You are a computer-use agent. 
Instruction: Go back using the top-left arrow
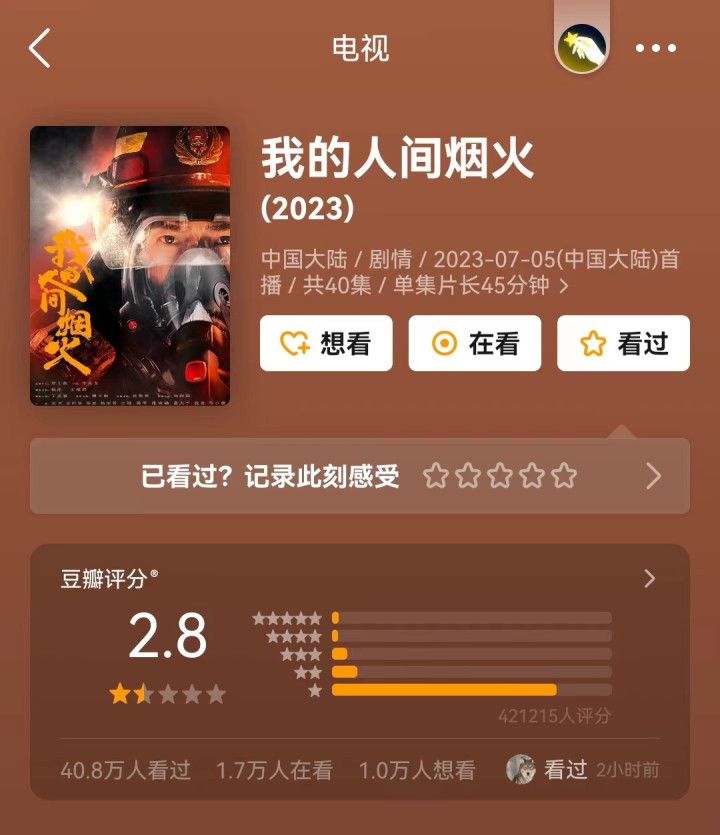(x=40, y=48)
